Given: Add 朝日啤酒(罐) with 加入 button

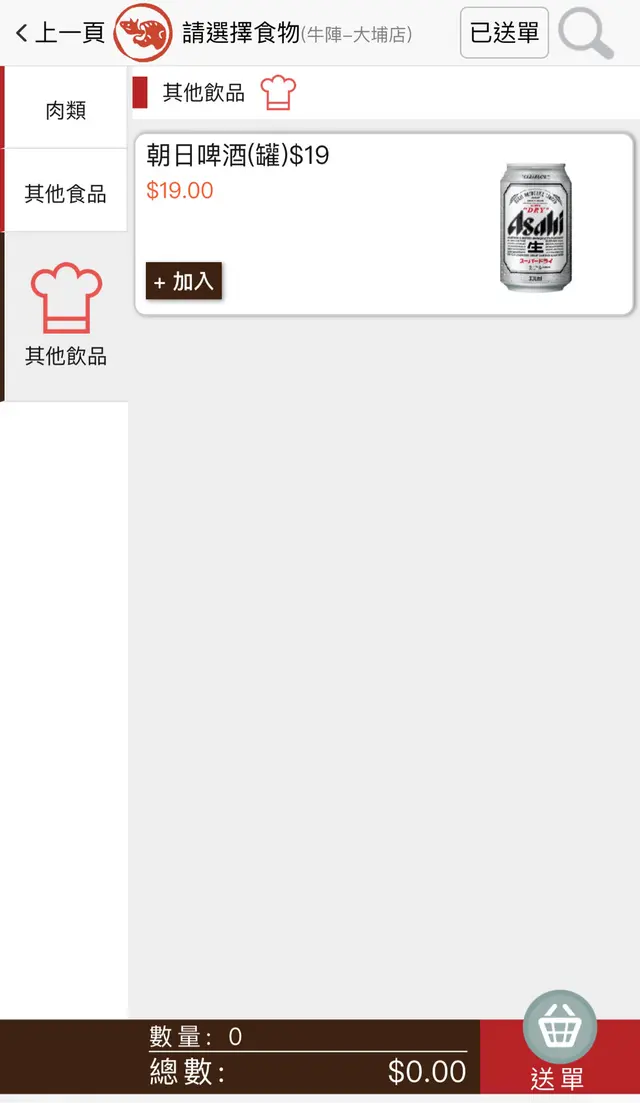Looking at the screenshot, I should [184, 281].
